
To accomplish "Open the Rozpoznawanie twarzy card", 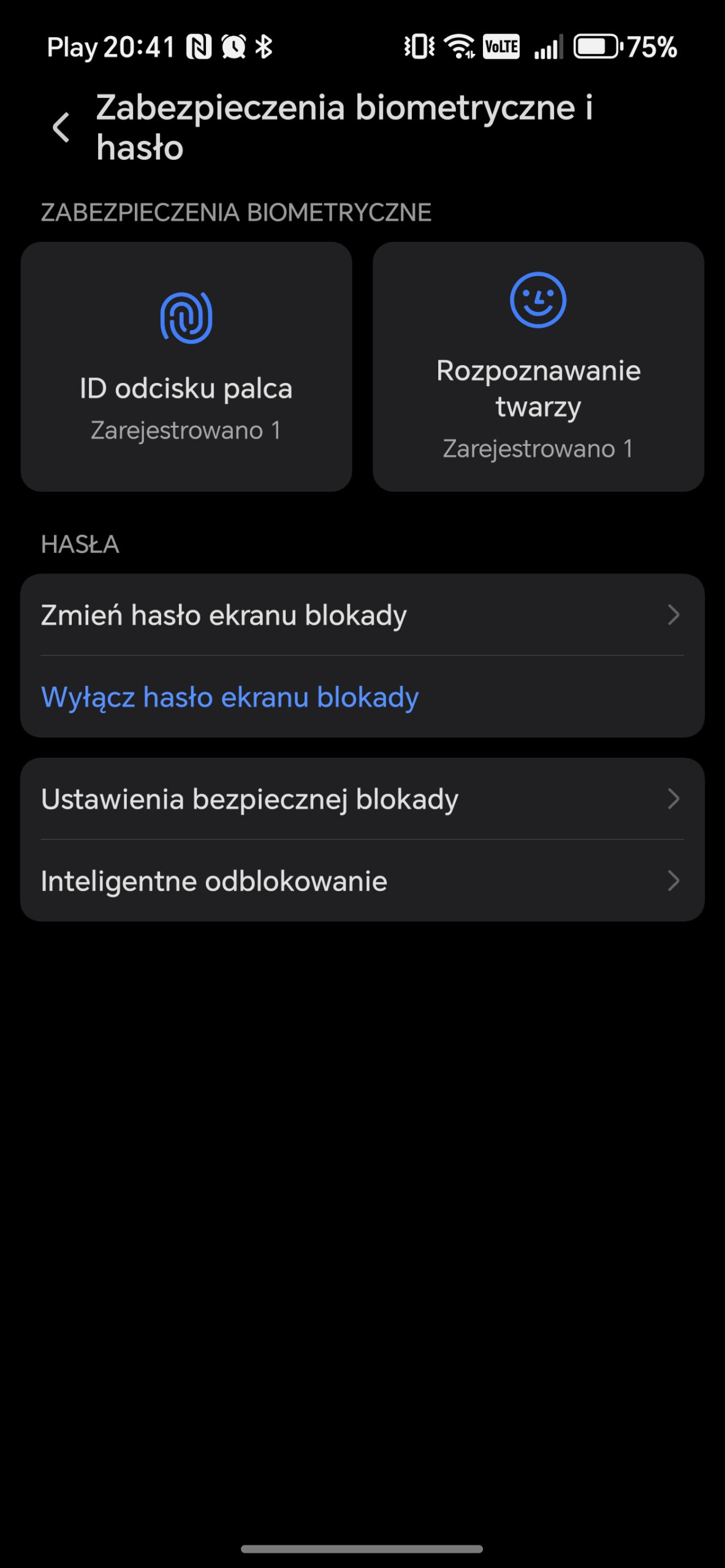I will (x=538, y=366).
